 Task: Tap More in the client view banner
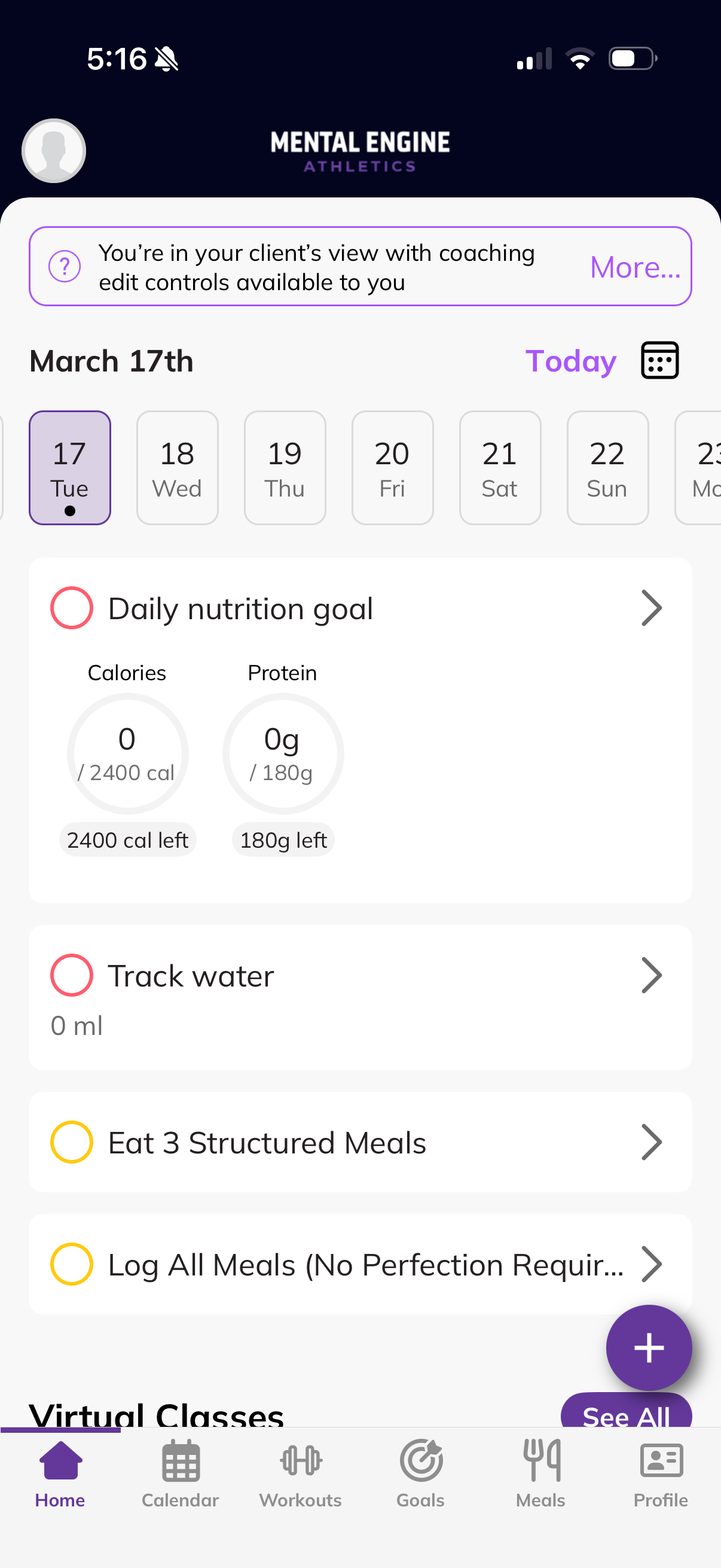click(x=634, y=267)
